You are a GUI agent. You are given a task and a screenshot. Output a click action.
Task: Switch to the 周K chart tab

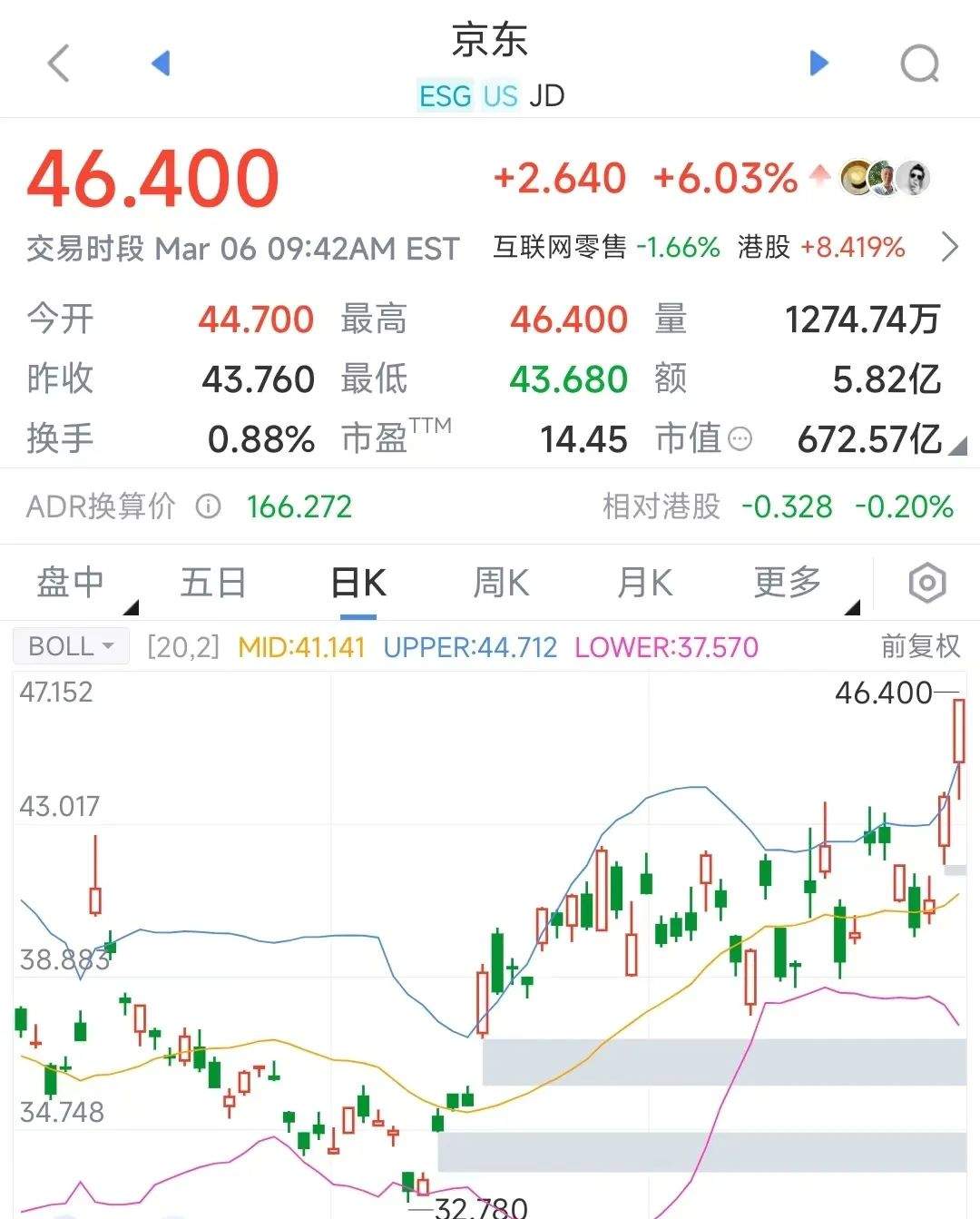pyautogui.click(x=501, y=582)
